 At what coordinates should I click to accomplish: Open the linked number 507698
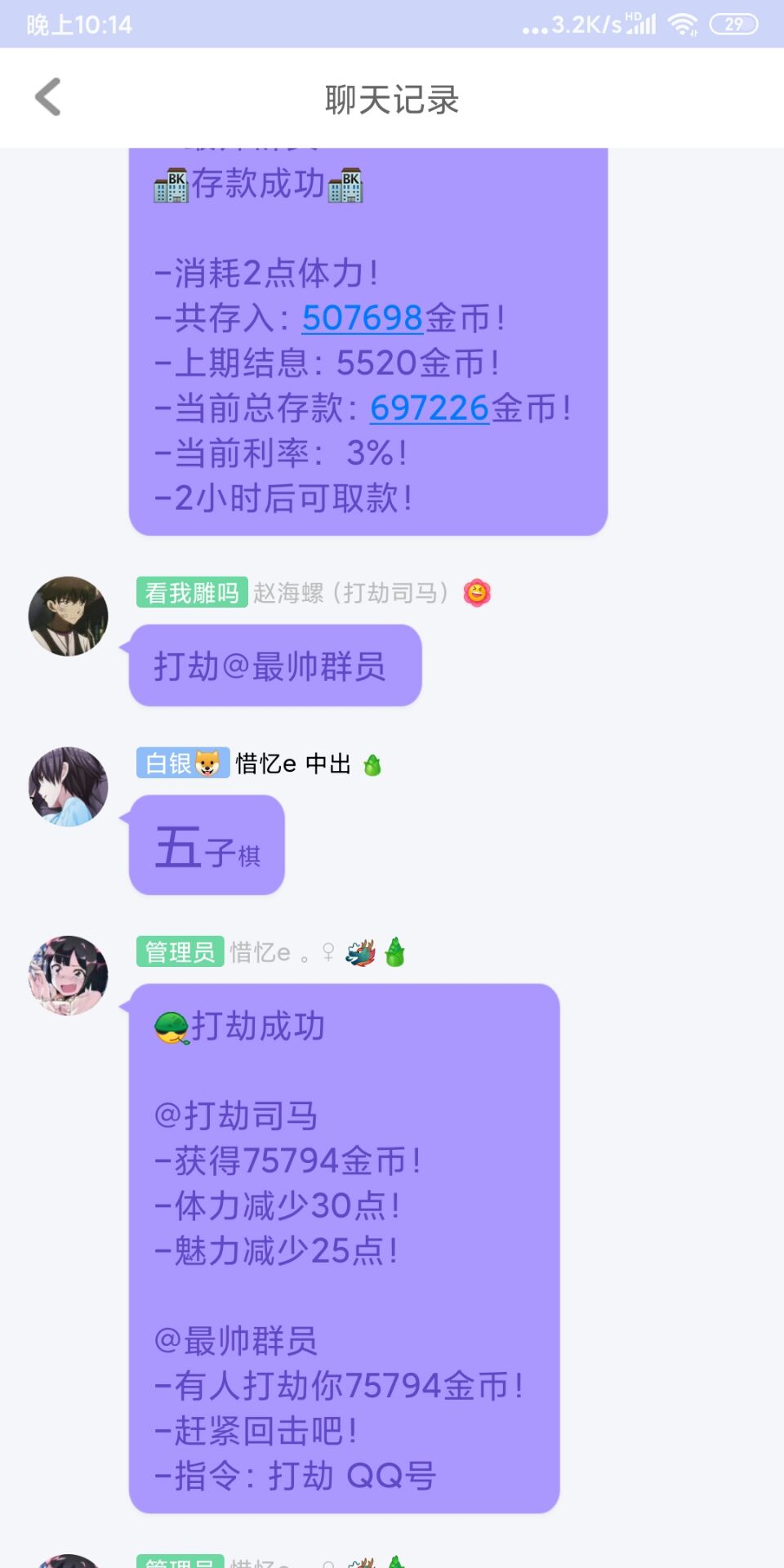(363, 318)
